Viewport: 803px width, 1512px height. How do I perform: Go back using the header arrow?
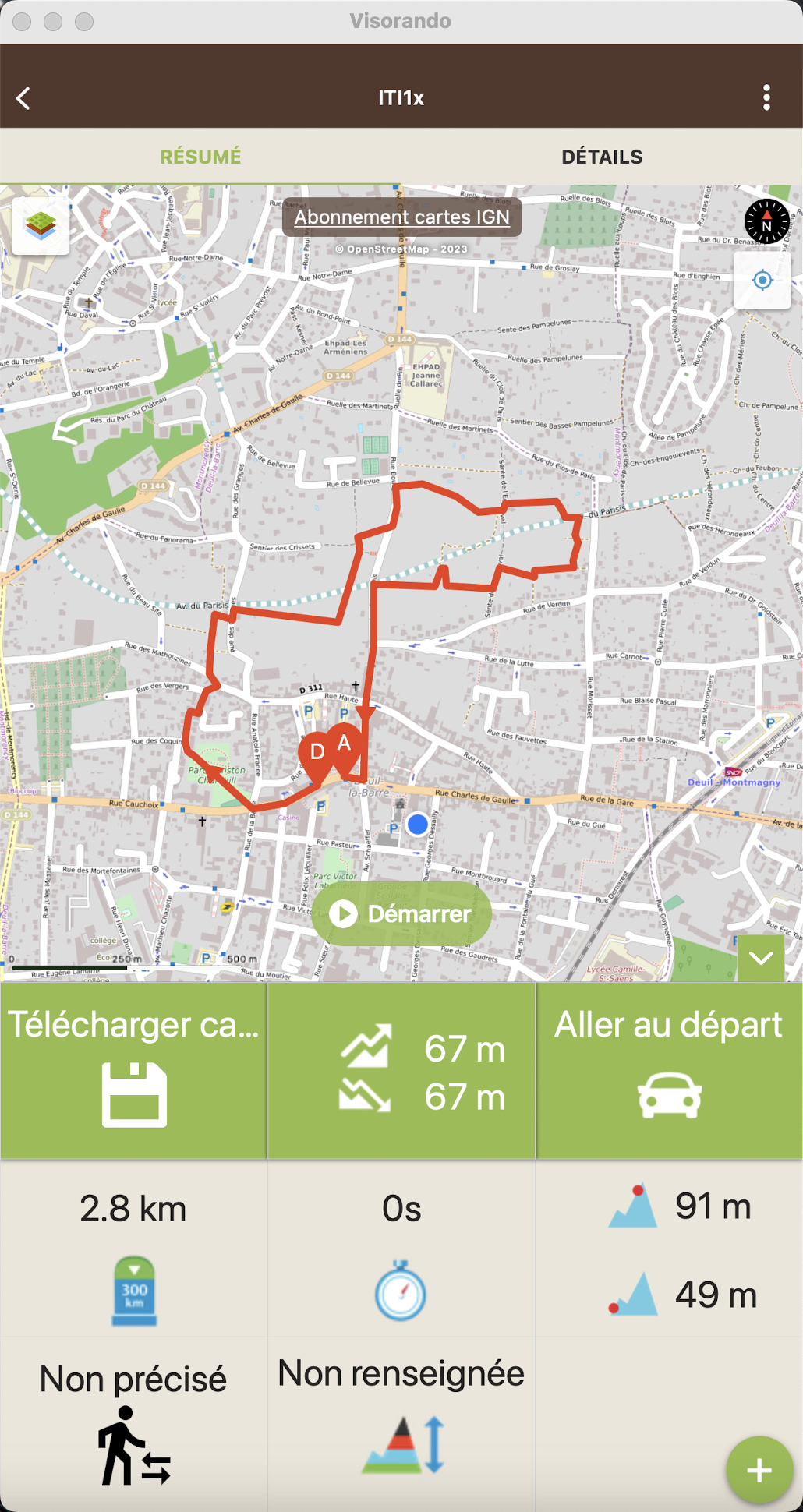point(24,98)
